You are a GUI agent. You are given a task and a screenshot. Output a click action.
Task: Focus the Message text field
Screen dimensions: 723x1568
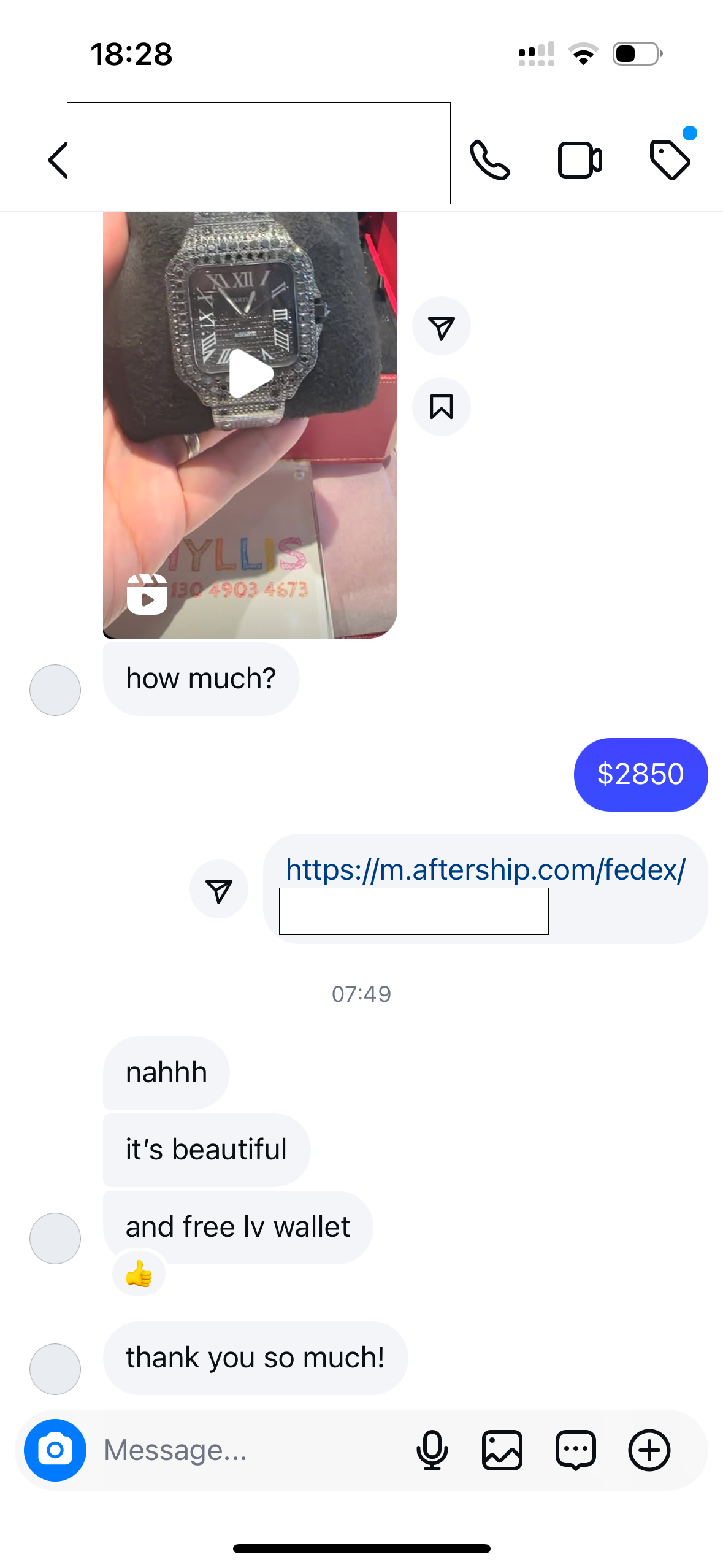(x=245, y=1450)
